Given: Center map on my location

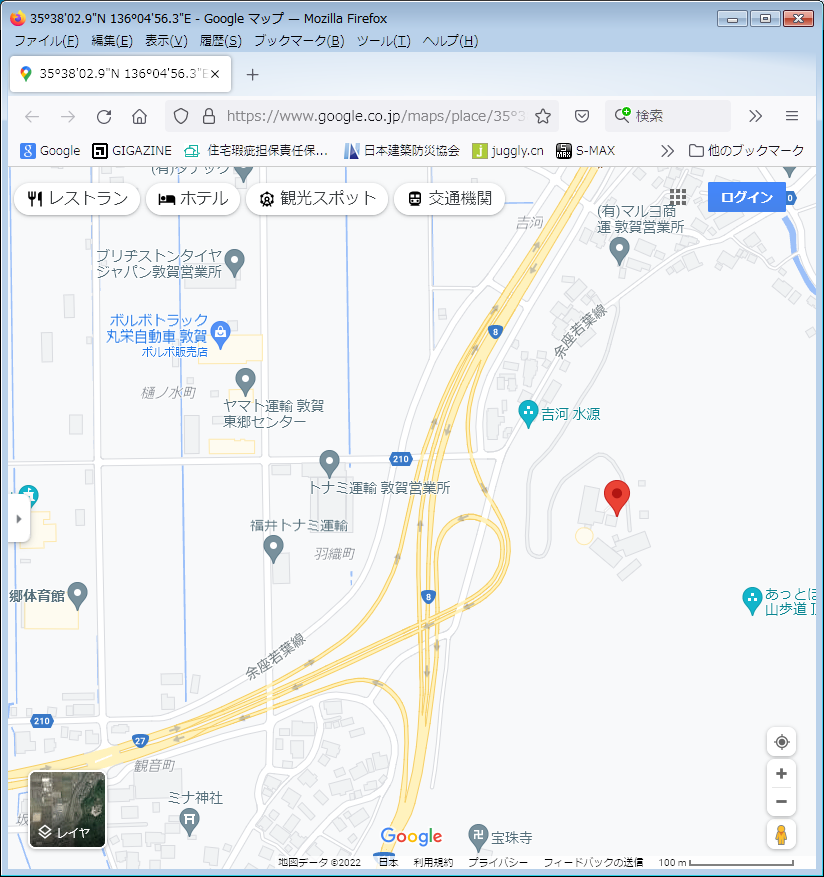Looking at the screenshot, I should (781, 742).
